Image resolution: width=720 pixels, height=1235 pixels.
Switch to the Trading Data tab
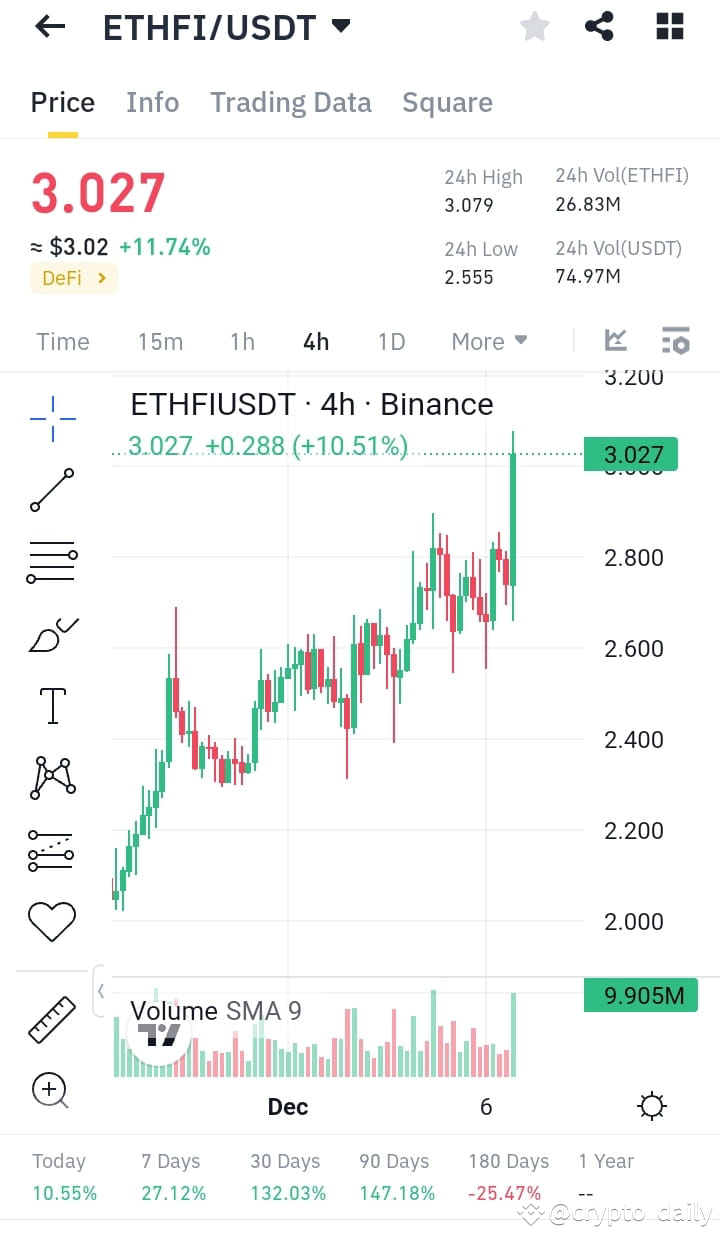pos(290,102)
